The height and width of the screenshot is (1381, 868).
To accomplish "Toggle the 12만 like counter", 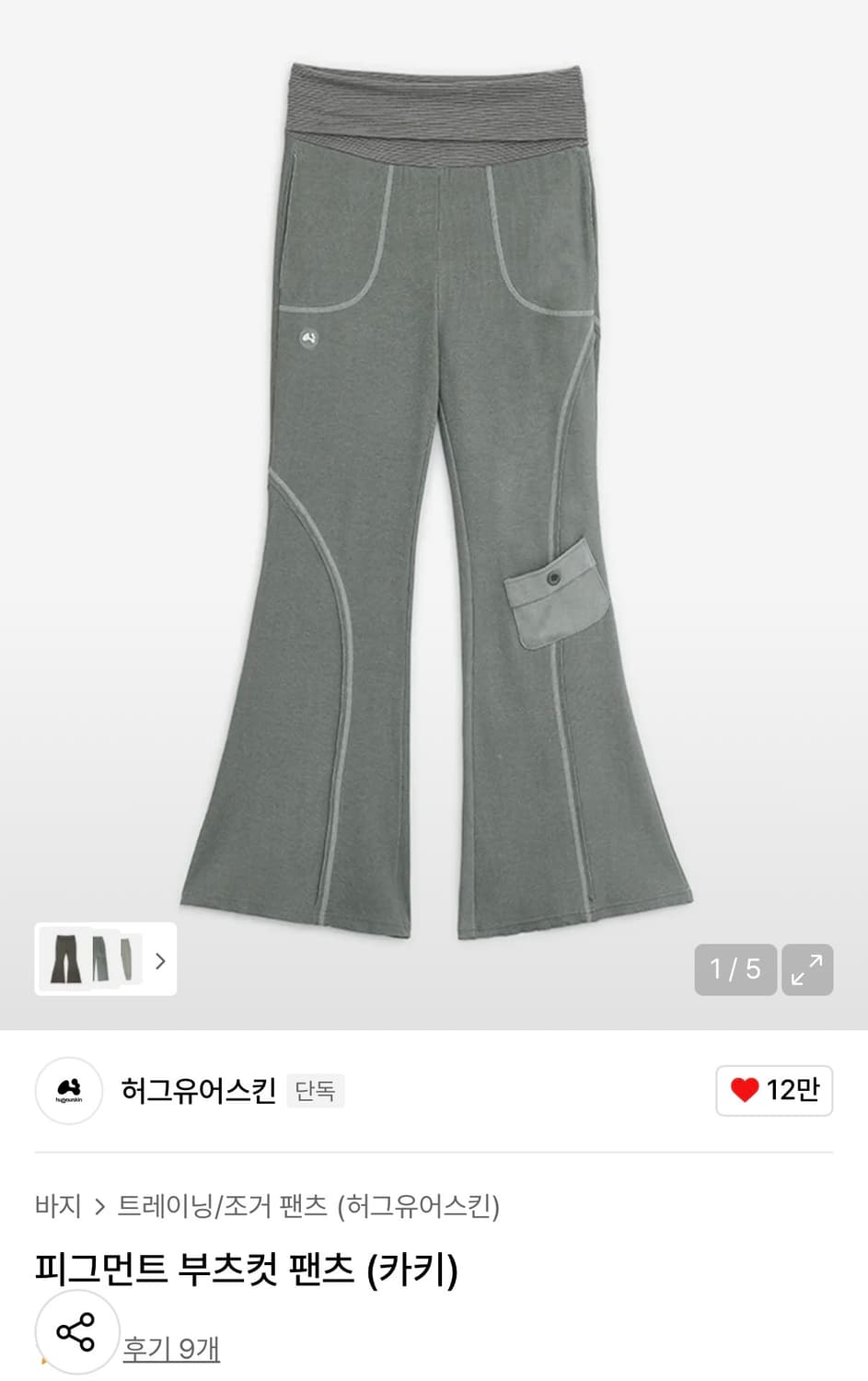I will [x=774, y=1090].
